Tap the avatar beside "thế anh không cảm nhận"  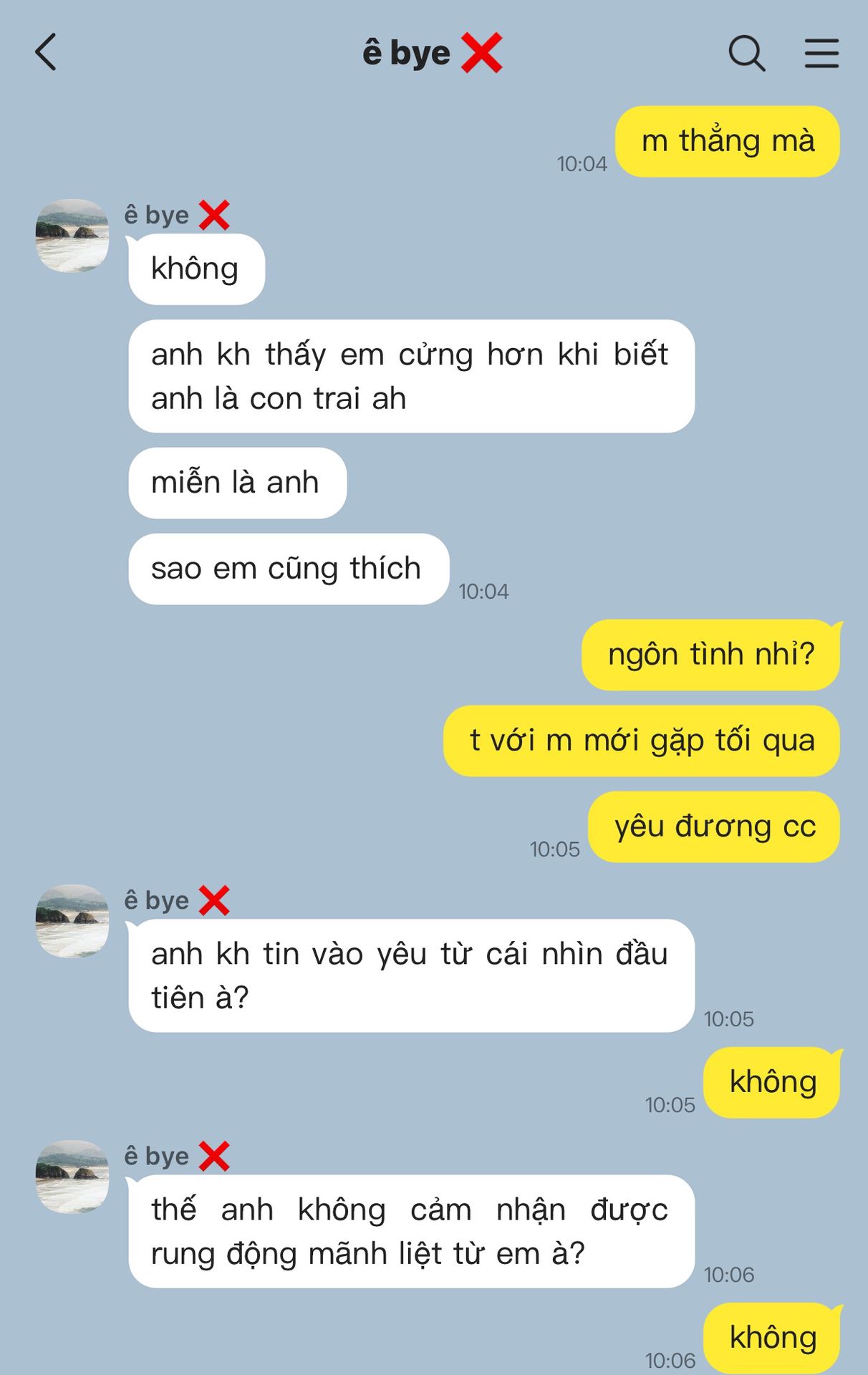click(x=72, y=1177)
